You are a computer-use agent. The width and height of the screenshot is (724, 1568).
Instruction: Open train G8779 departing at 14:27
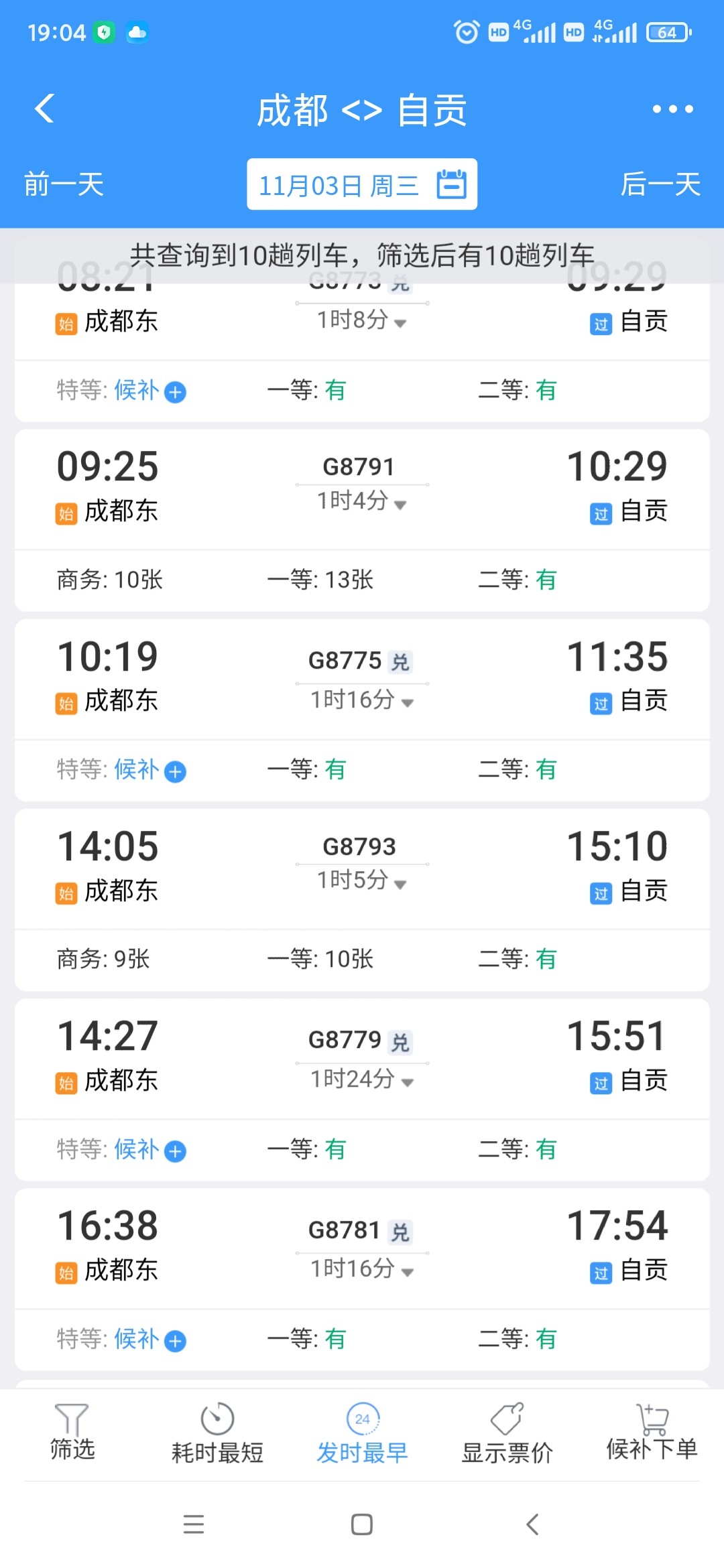[362, 1059]
